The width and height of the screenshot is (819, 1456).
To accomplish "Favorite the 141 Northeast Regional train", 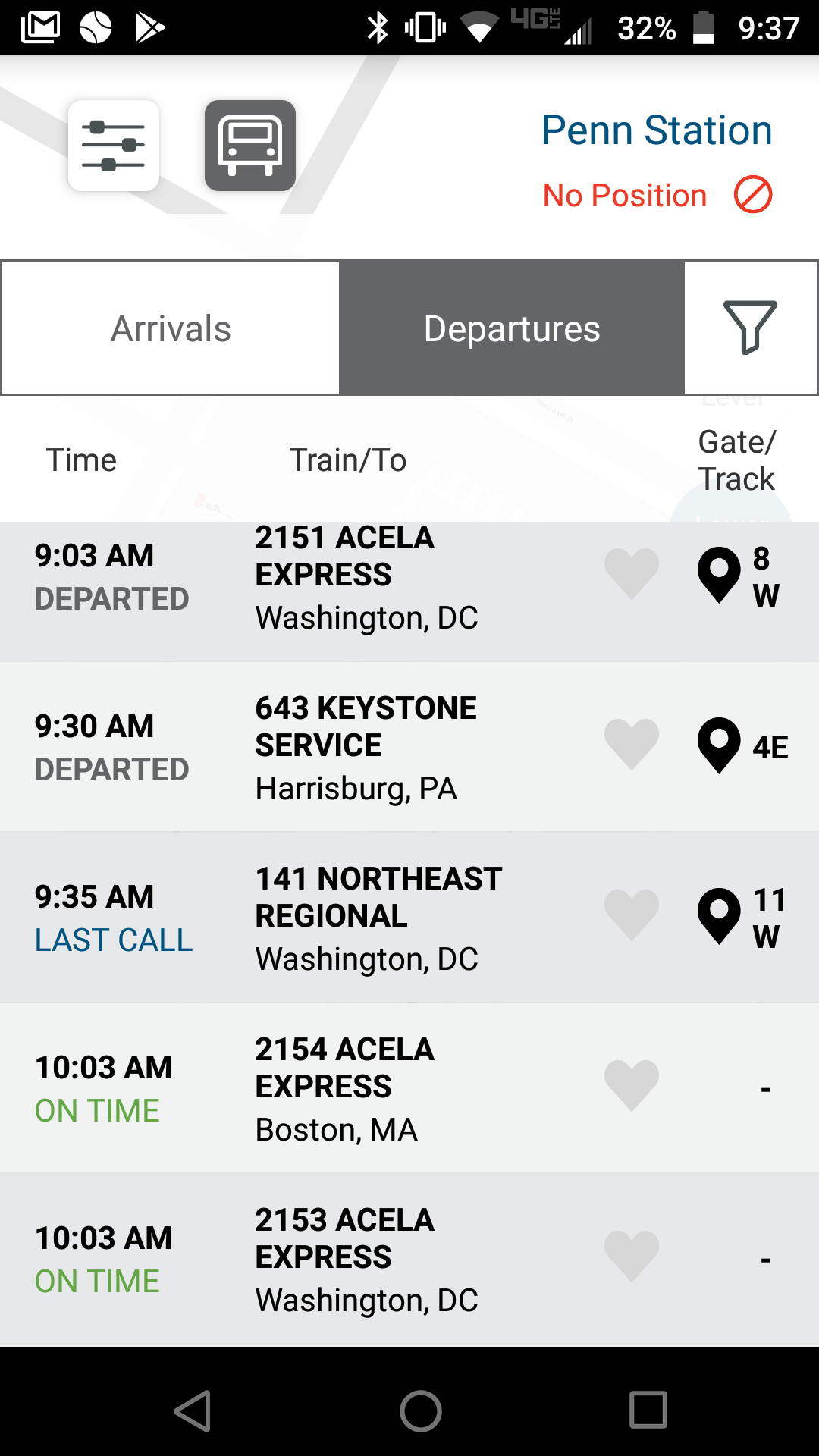I will pyautogui.click(x=632, y=915).
